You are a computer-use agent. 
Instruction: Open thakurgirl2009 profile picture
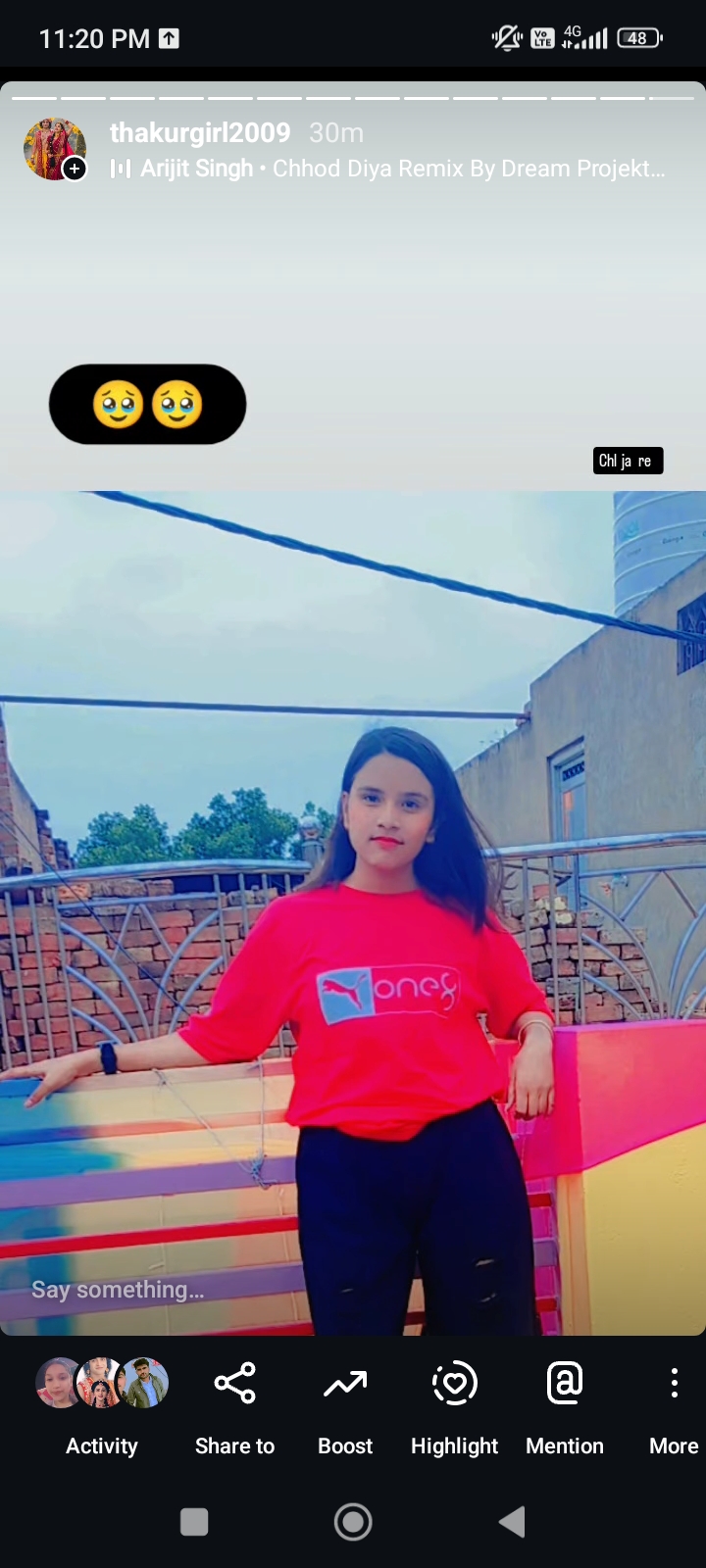click(x=55, y=149)
